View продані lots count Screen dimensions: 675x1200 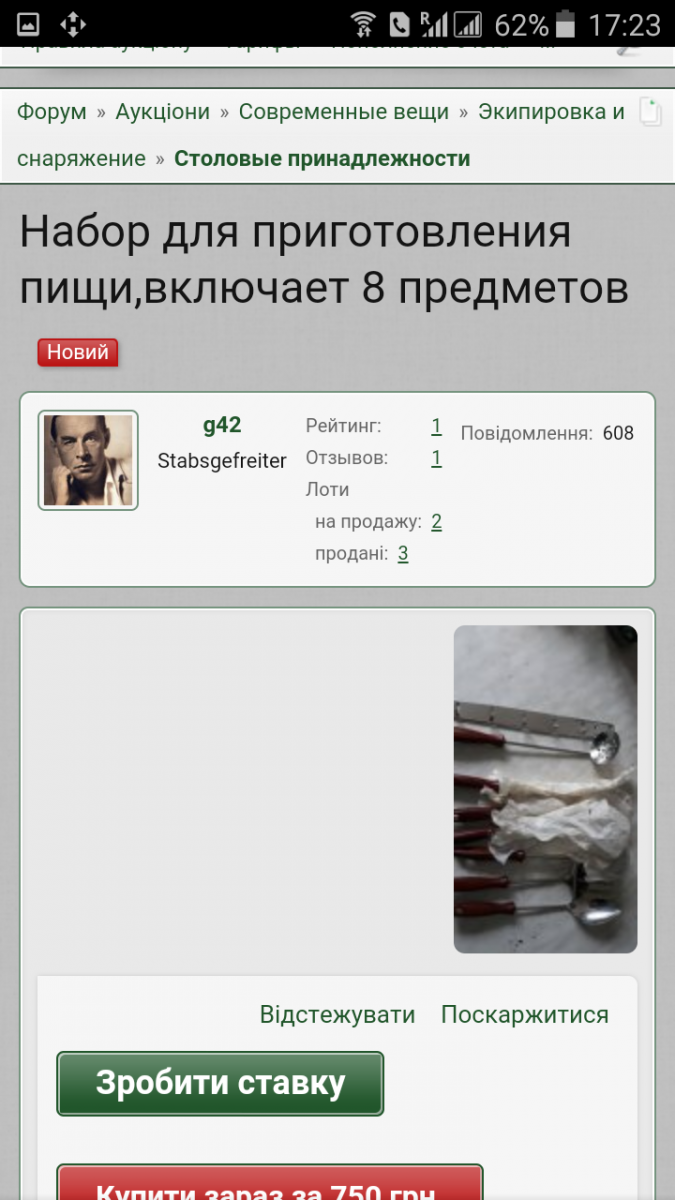tap(403, 553)
